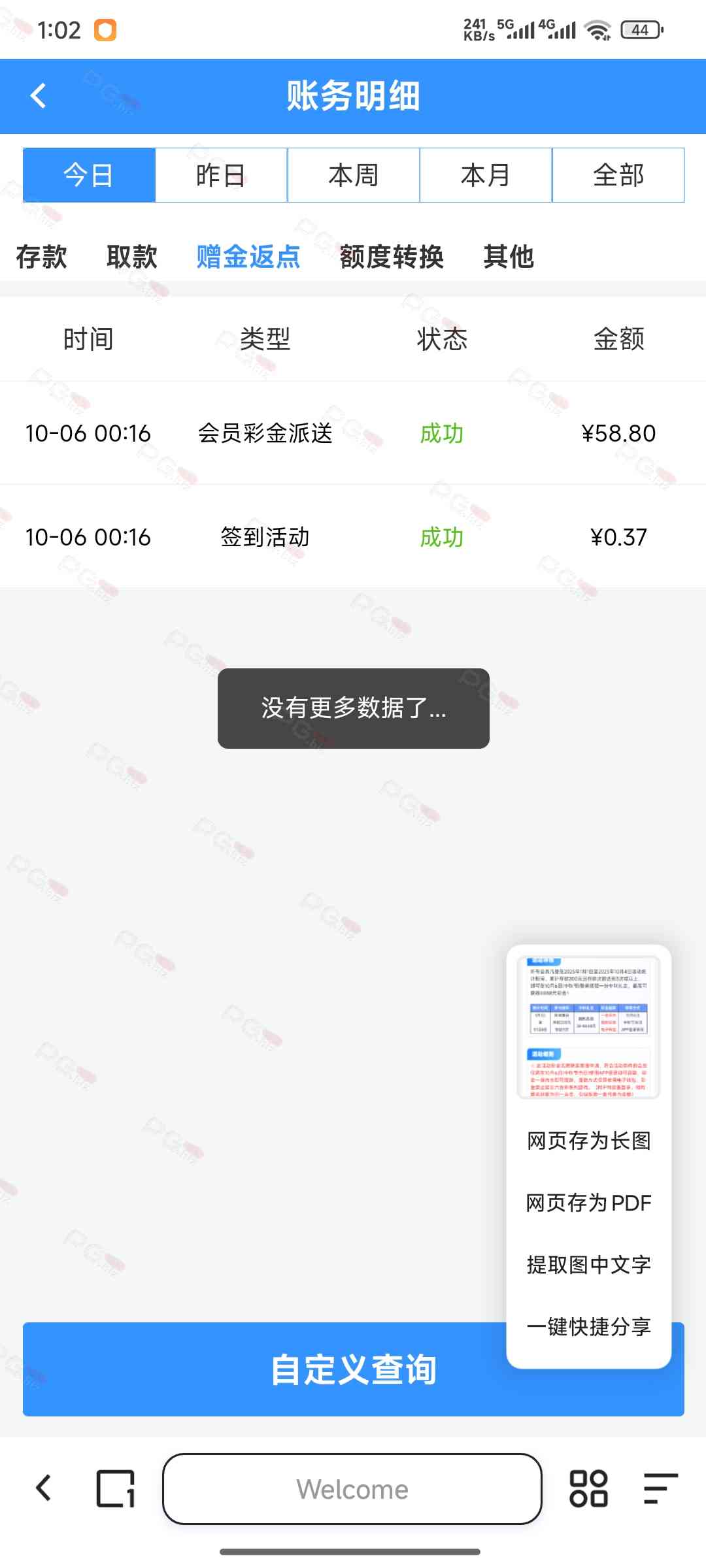Choose 一键快捷分享

coord(588,1327)
